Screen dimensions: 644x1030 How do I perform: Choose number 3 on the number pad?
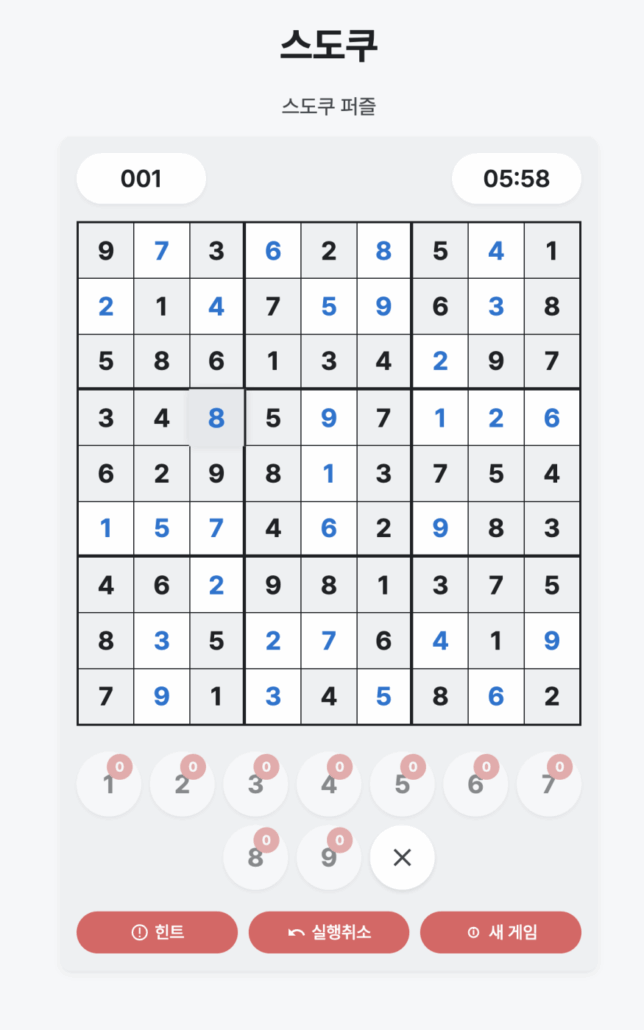pos(256,784)
